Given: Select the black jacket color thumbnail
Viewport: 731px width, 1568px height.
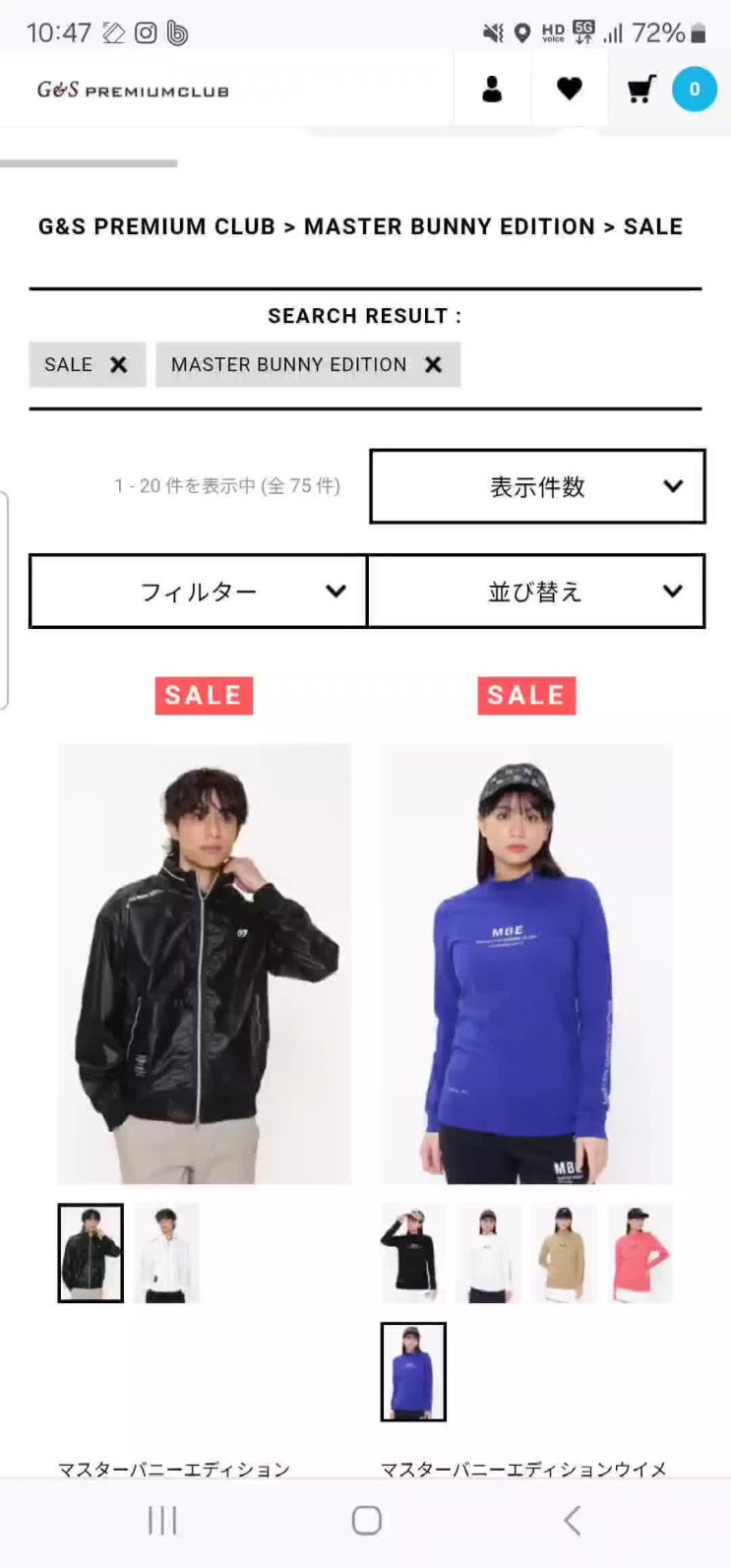Looking at the screenshot, I should (x=91, y=1253).
